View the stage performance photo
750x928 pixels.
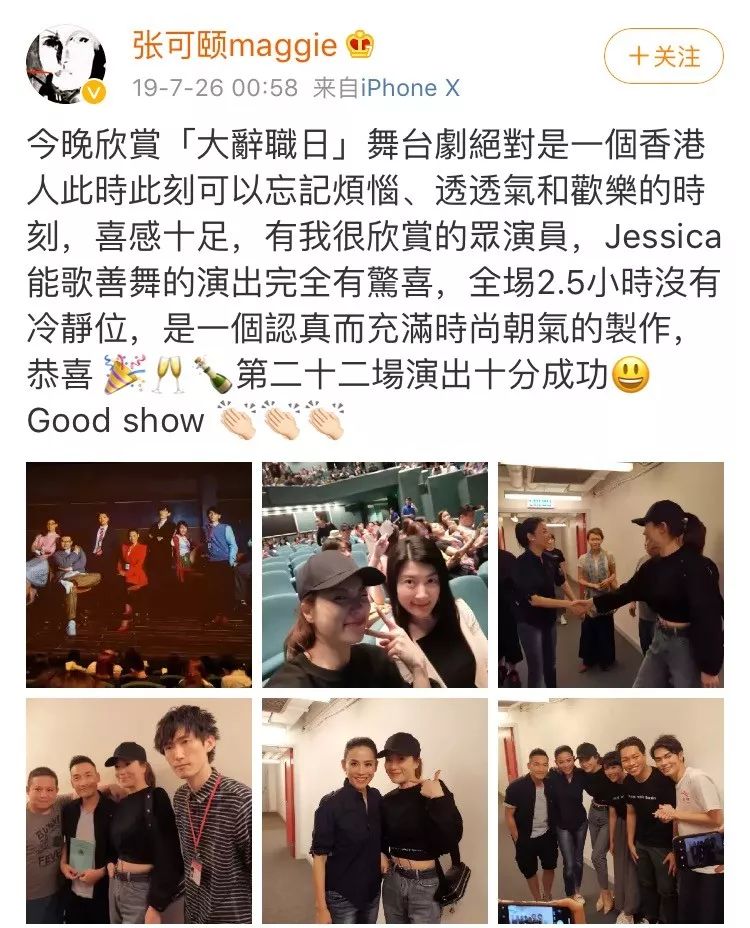pyautogui.click(x=139, y=574)
